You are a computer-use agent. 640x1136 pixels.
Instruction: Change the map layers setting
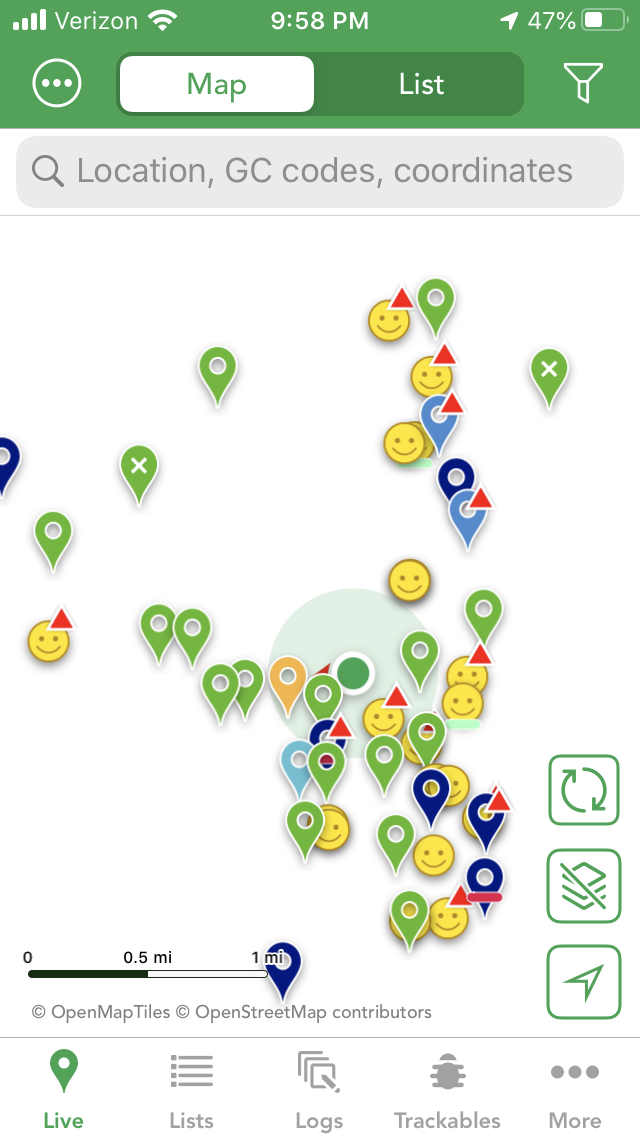583,885
